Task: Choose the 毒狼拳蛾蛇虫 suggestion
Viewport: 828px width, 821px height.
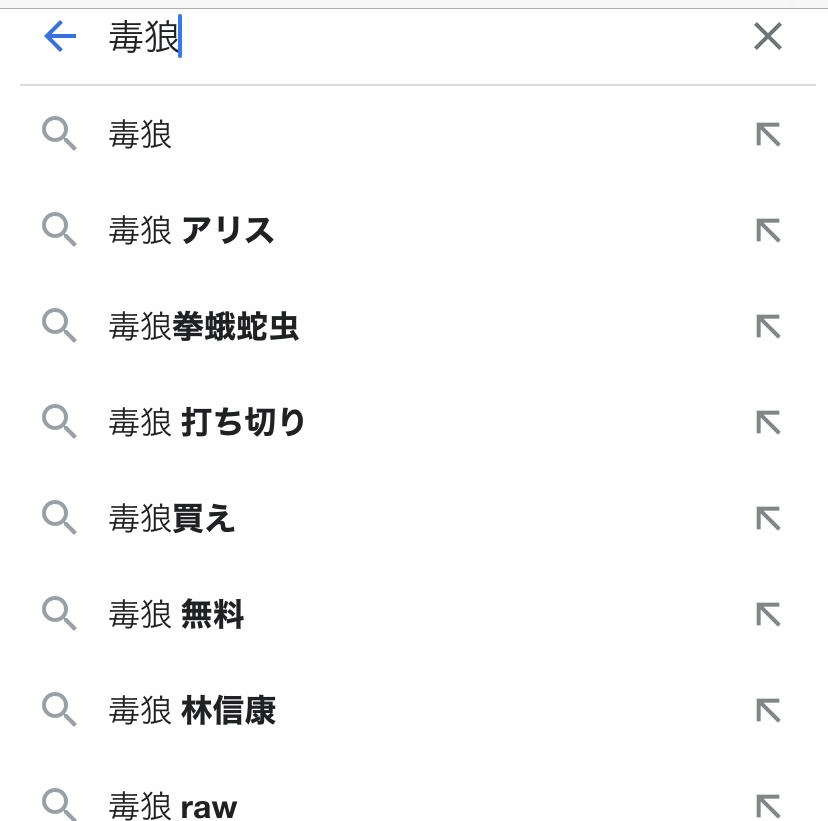Action: pyautogui.click(x=203, y=327)
